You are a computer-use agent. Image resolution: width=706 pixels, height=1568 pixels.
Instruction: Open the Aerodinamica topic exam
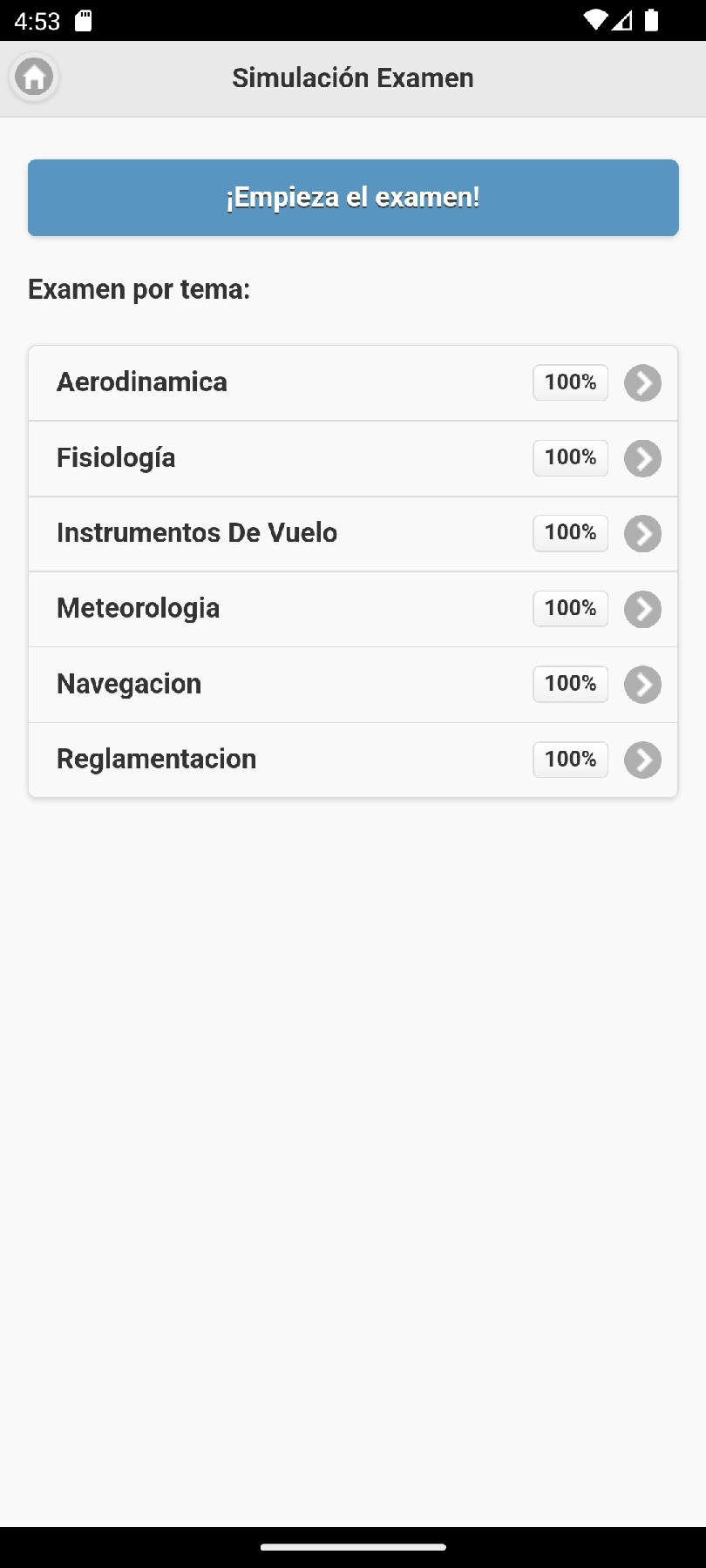[353, 383]
